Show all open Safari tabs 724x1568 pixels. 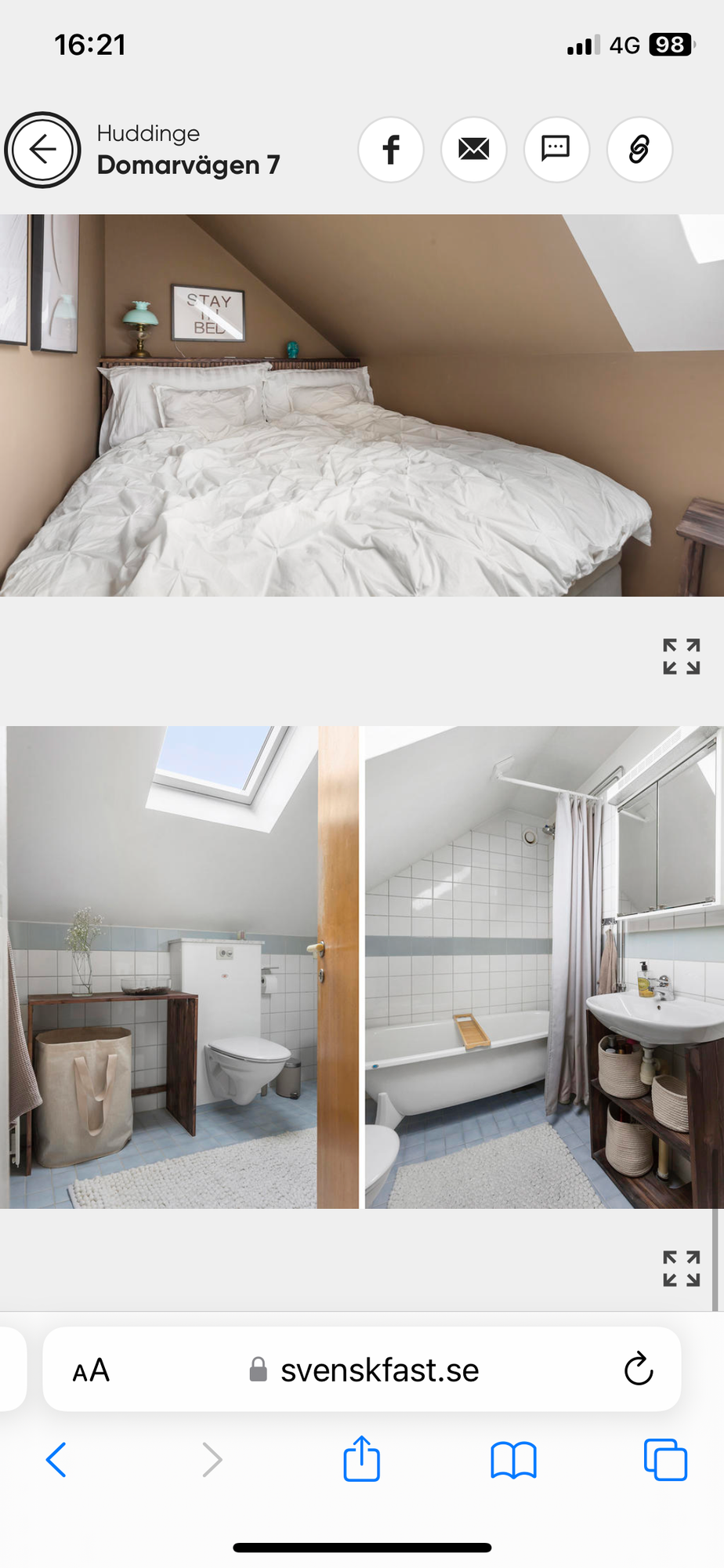tap(665, 1460)
